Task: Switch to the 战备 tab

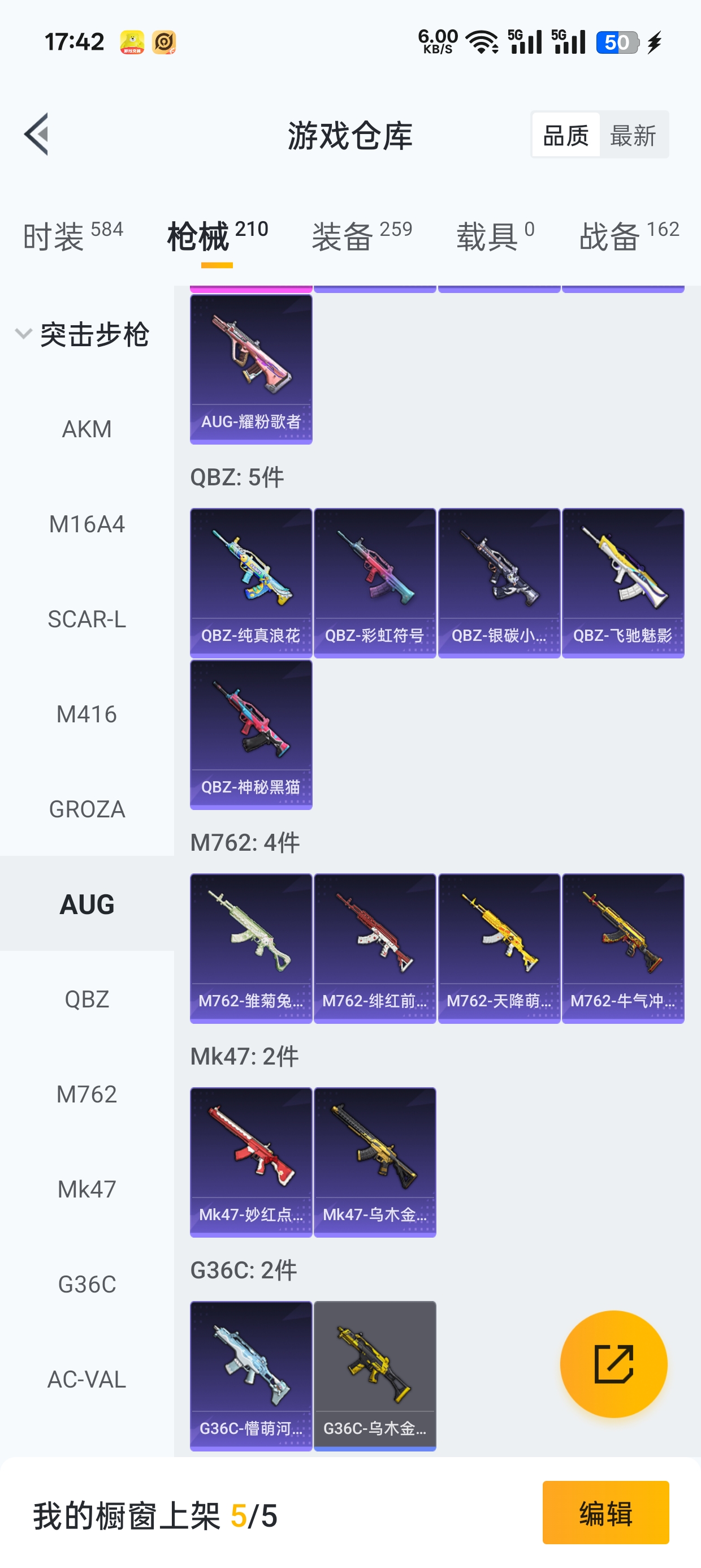Action: pyautogui.click(x=628, y=236)
